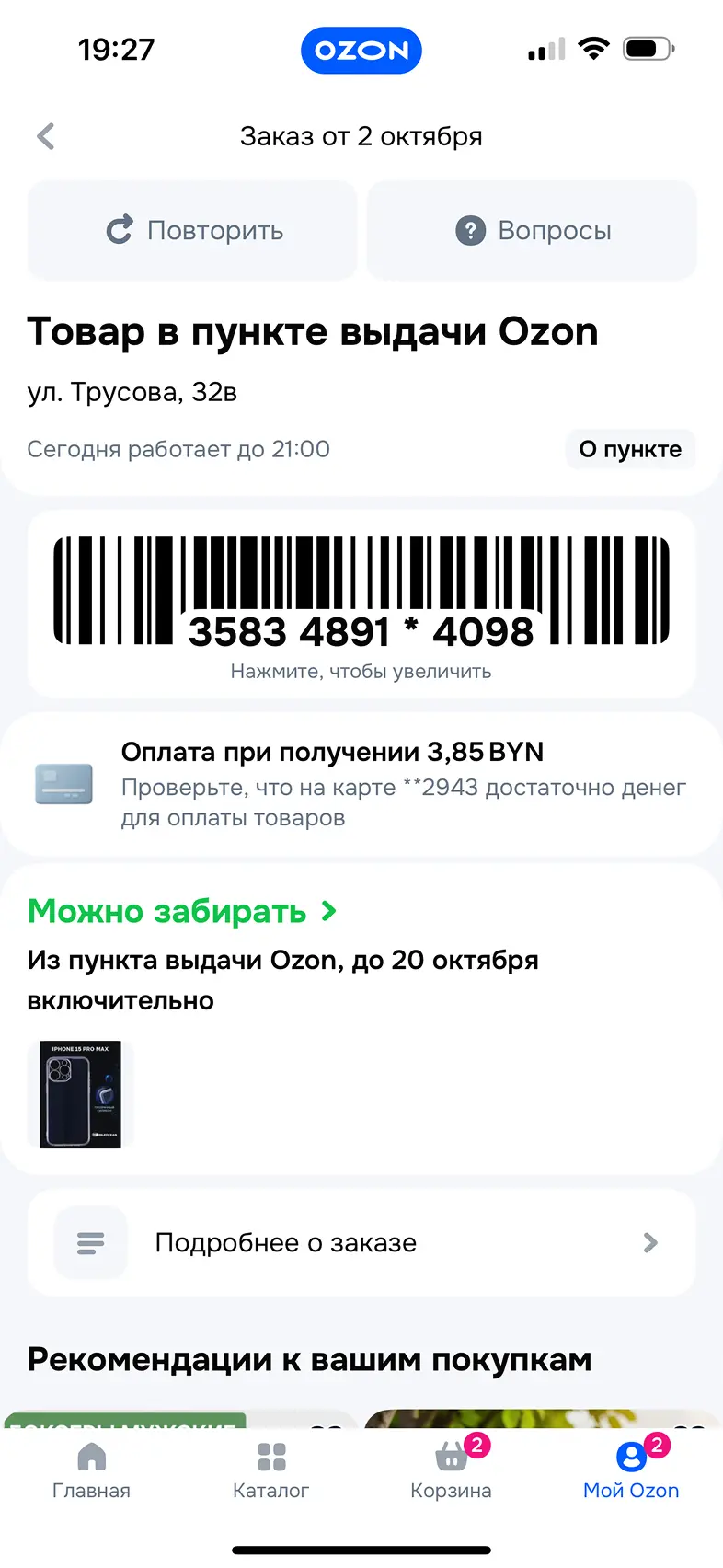The height and width of the screenshot is (1568, 723).
Task: Open Подробнее о заказе order details
Action: 361,1242
